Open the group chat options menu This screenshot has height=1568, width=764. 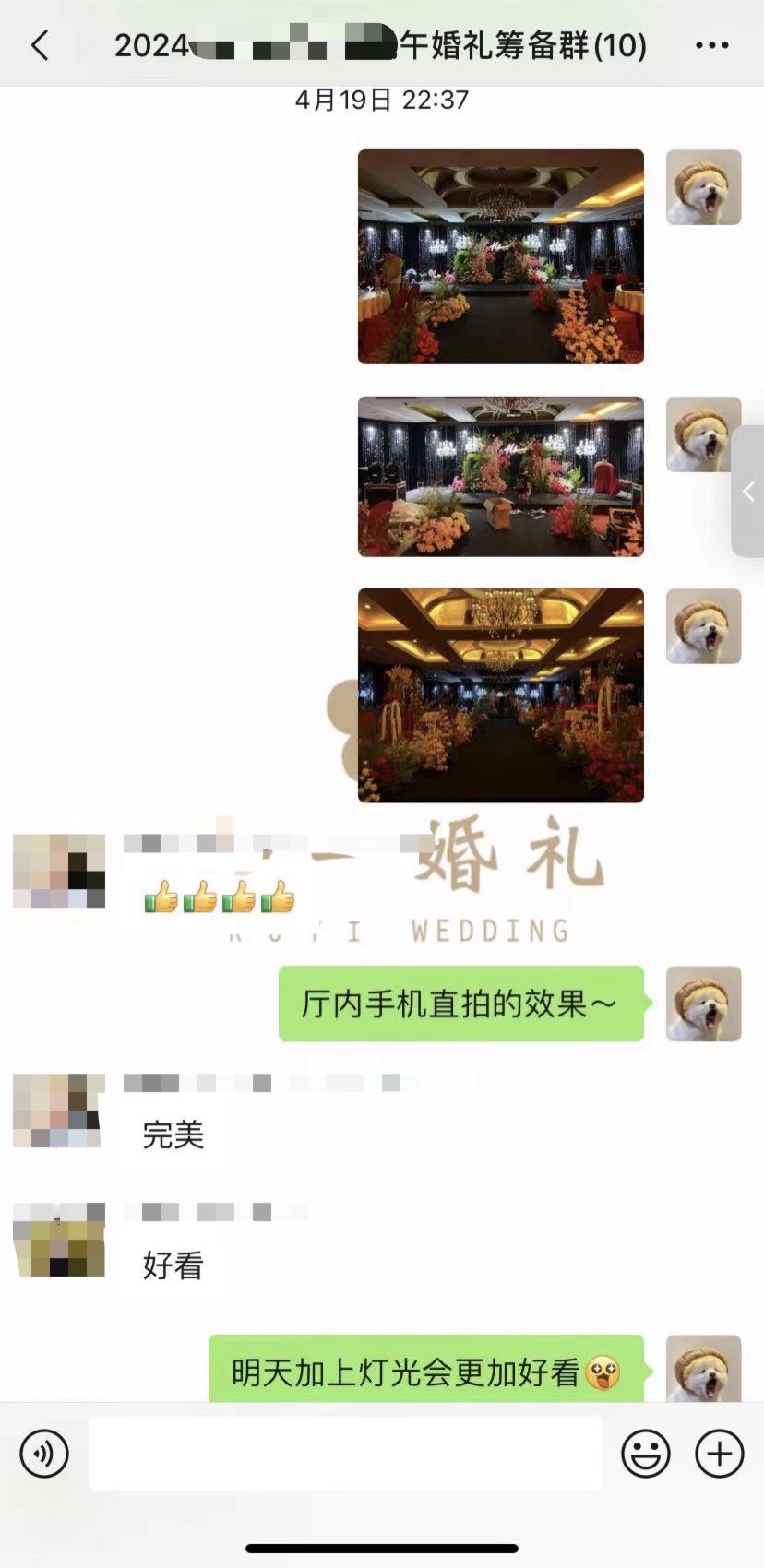pos(711,45)
